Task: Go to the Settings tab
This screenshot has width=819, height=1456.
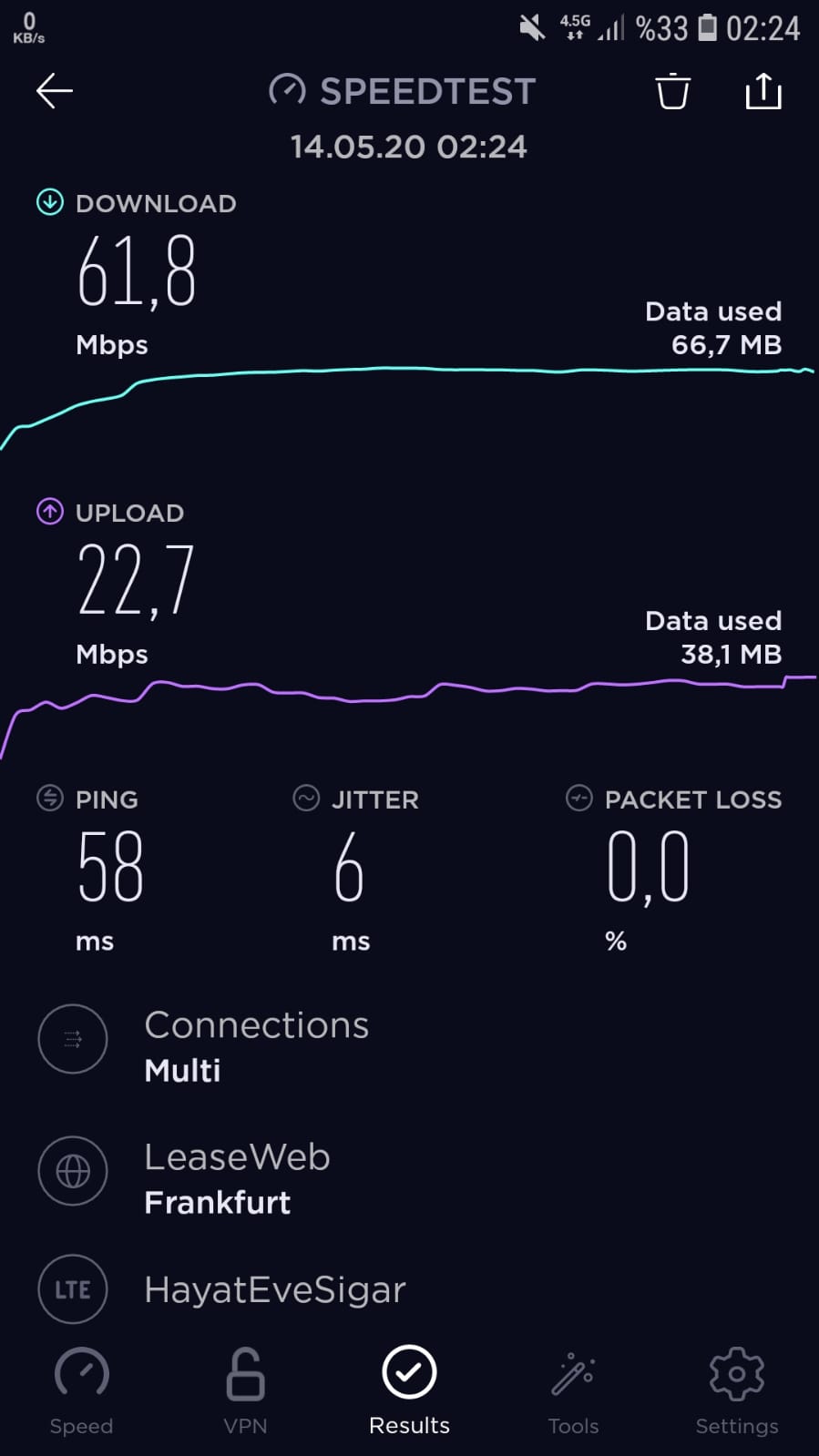Action: pos(737,1390)
